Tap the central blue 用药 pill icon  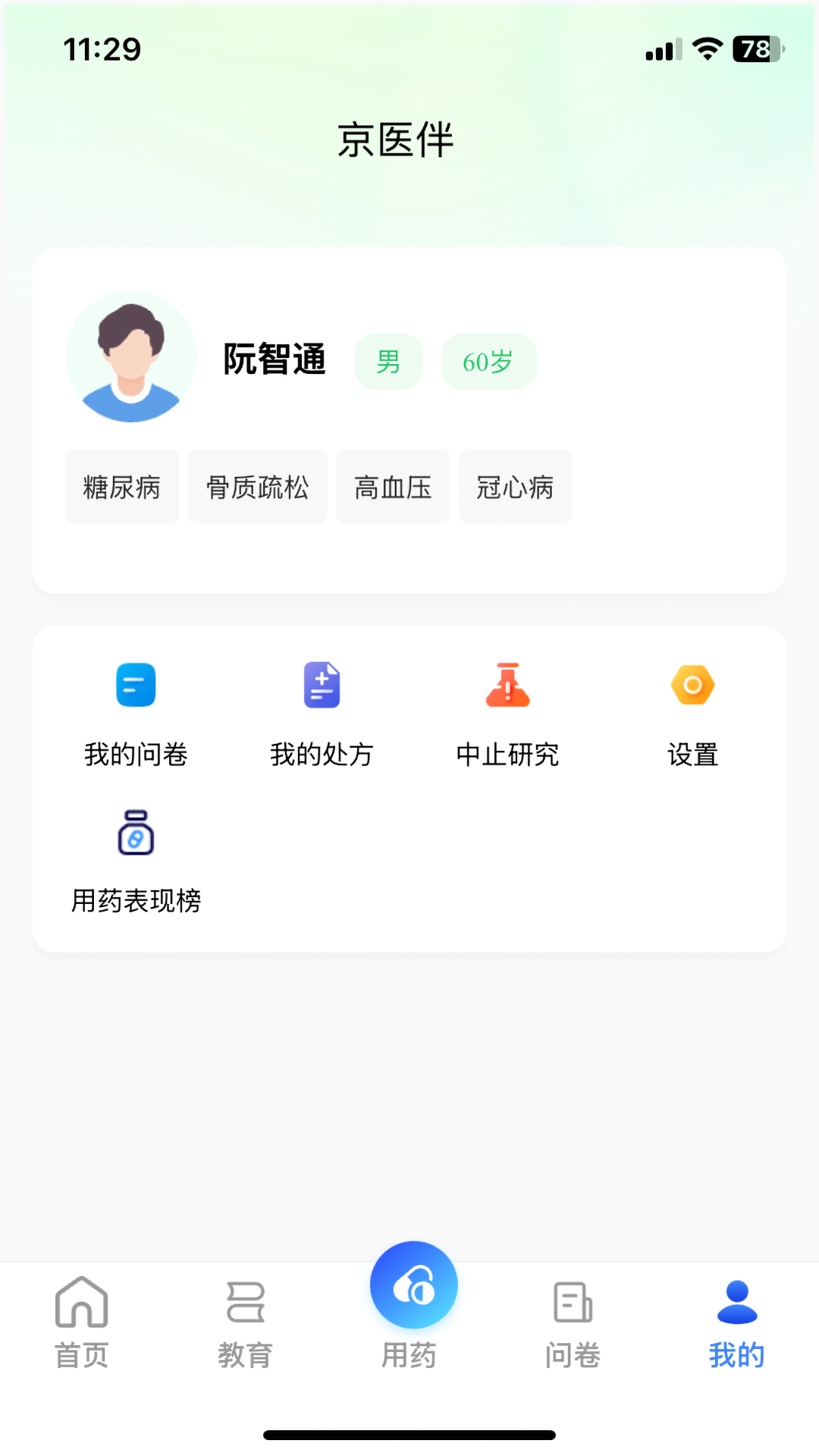pos(413,1284)
